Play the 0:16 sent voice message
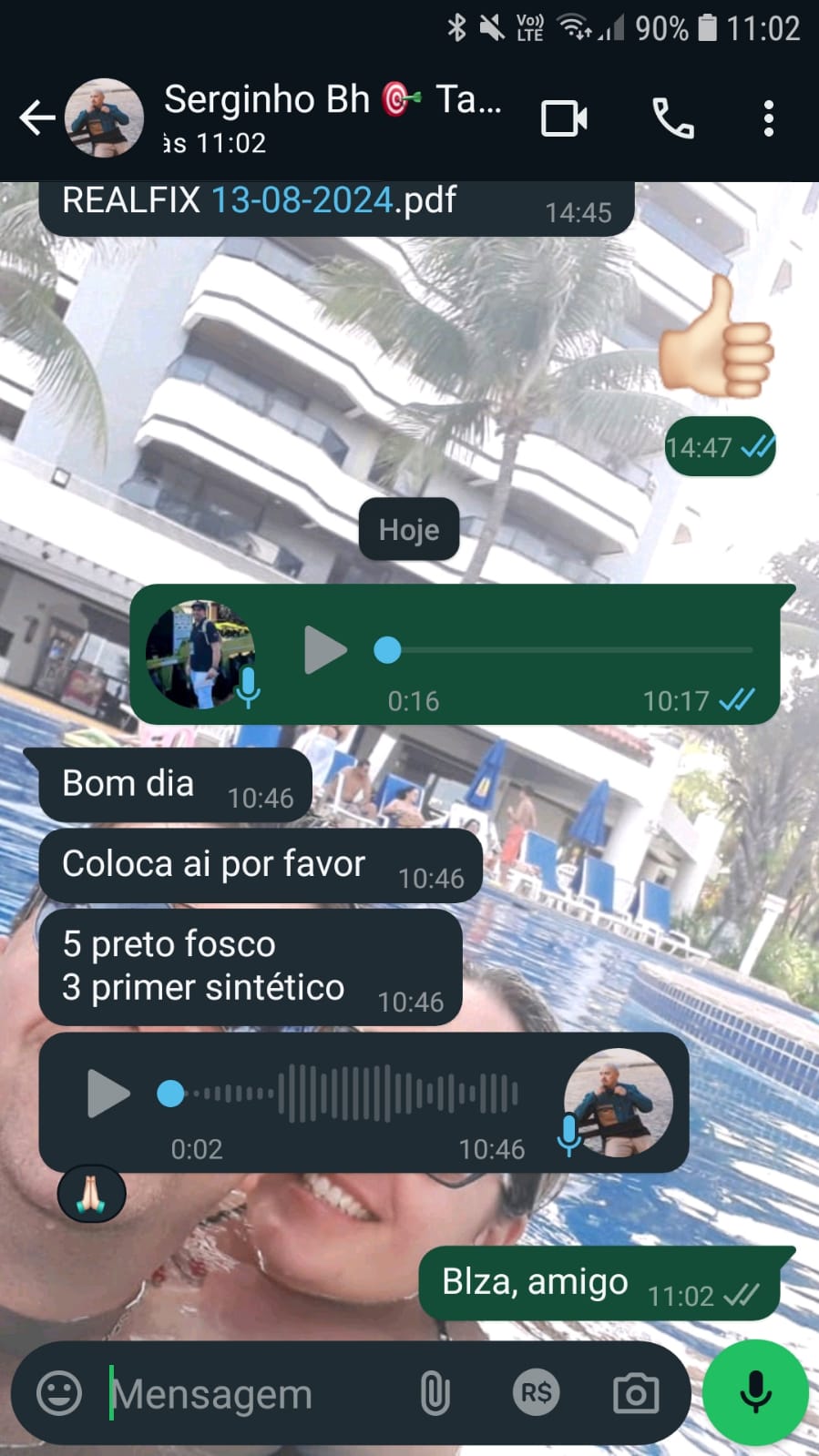Viewport: 819px width, 1456px height. (325, 650)
